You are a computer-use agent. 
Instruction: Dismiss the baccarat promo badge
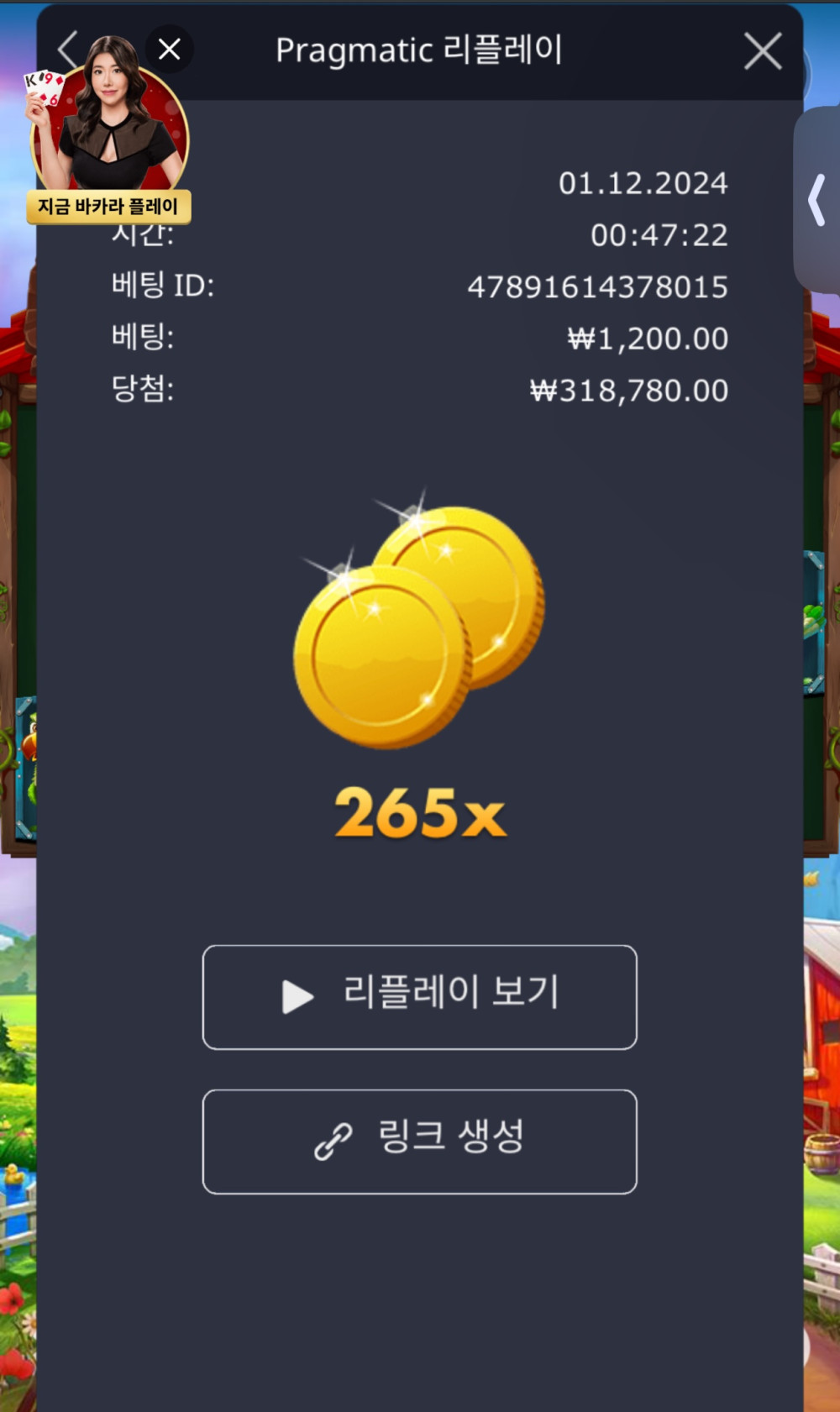click(x=170, y=50)
